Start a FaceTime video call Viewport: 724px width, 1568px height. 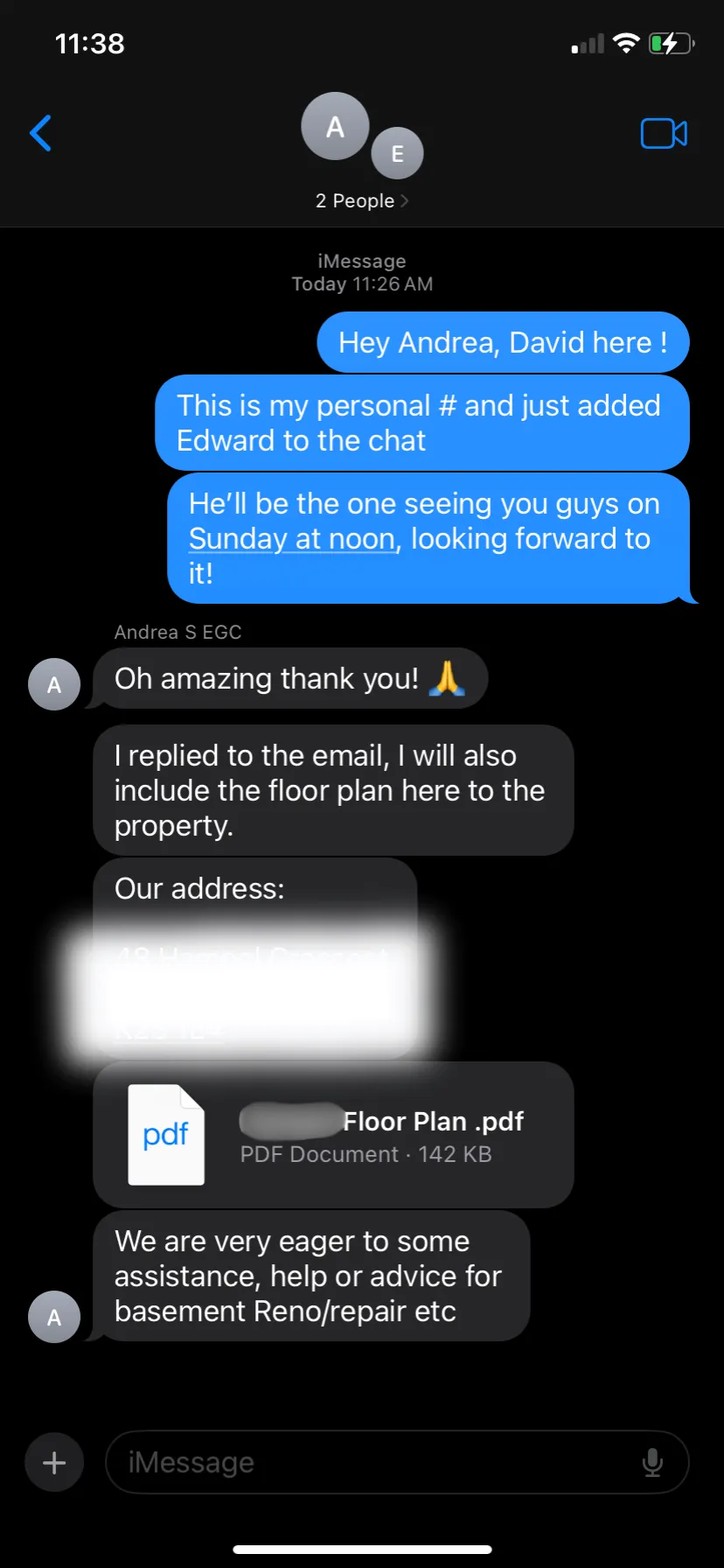click(664, 133)
